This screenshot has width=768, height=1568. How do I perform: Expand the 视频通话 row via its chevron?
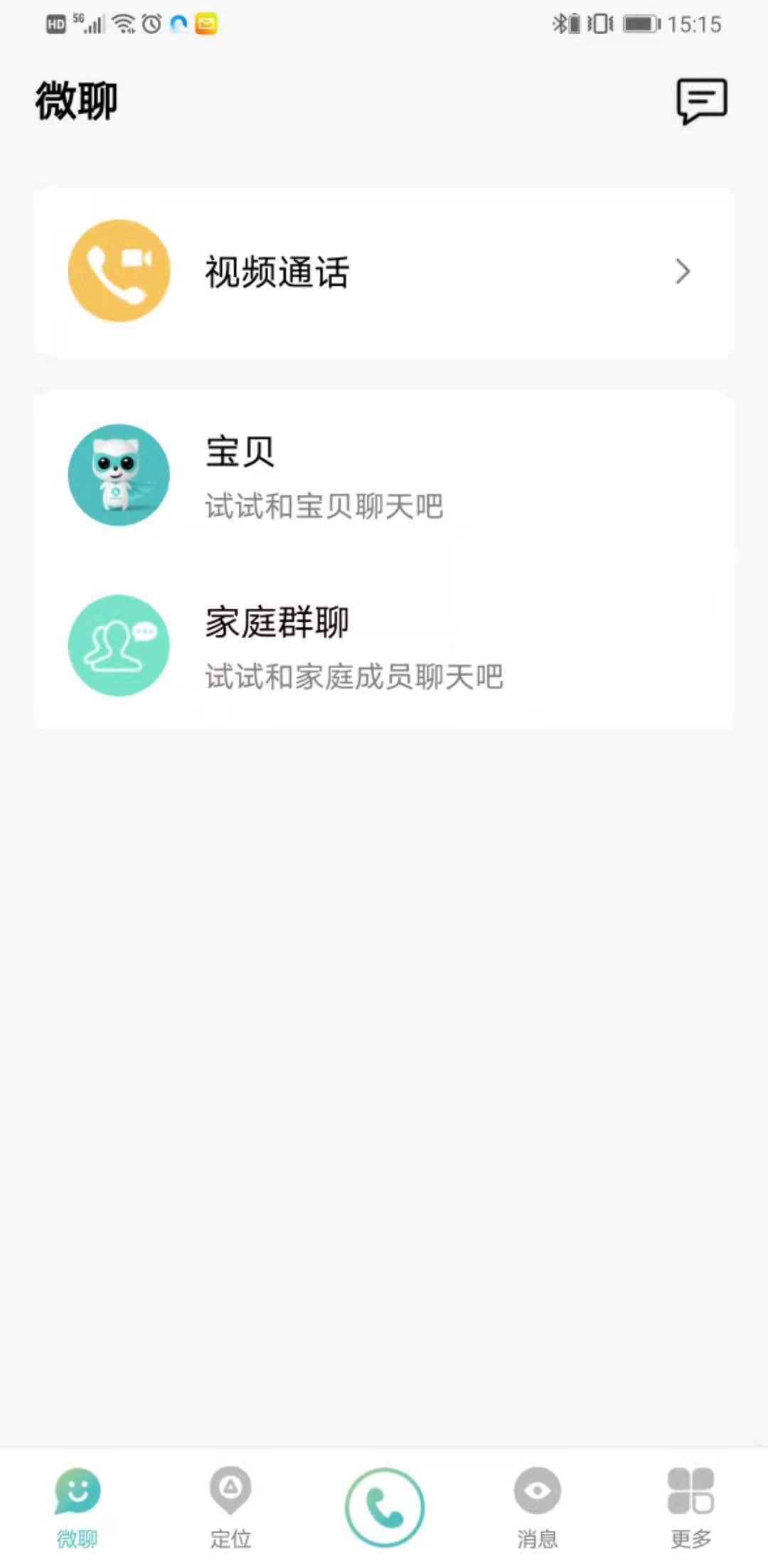coord(682,272)
